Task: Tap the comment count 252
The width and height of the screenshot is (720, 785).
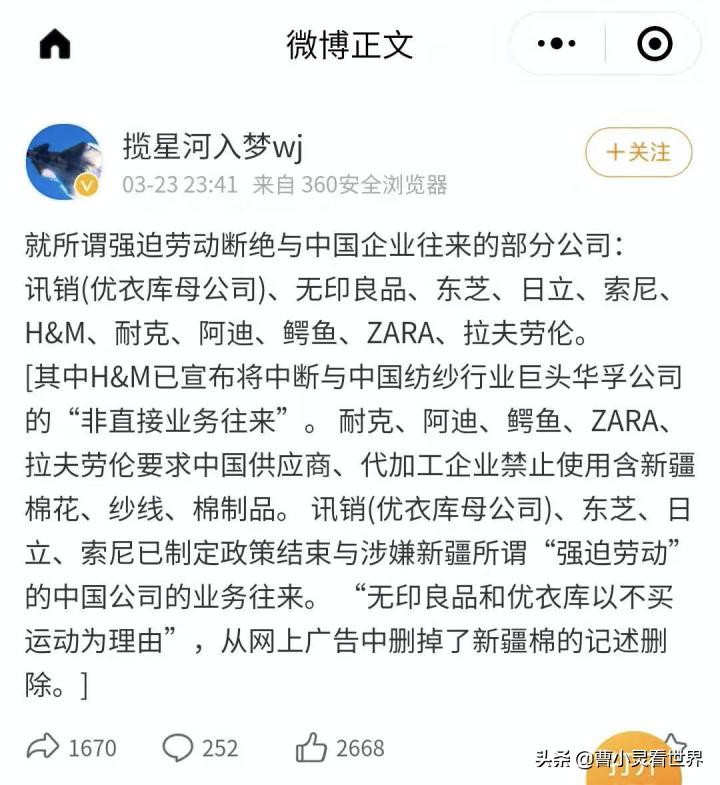Action: [x=220, y=747]
